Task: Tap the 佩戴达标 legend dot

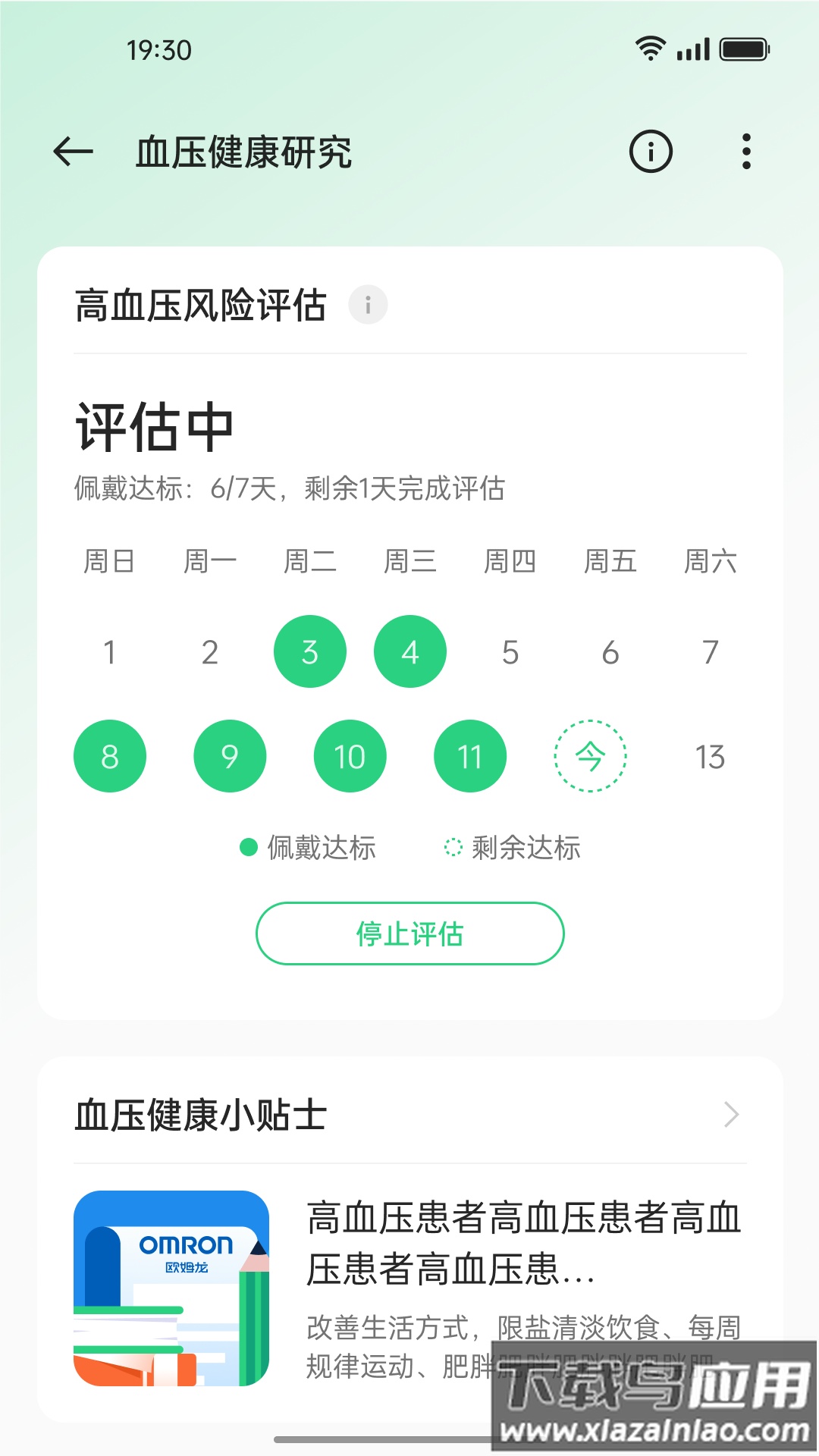Action: pyautogui.click(x=248, y=848)
